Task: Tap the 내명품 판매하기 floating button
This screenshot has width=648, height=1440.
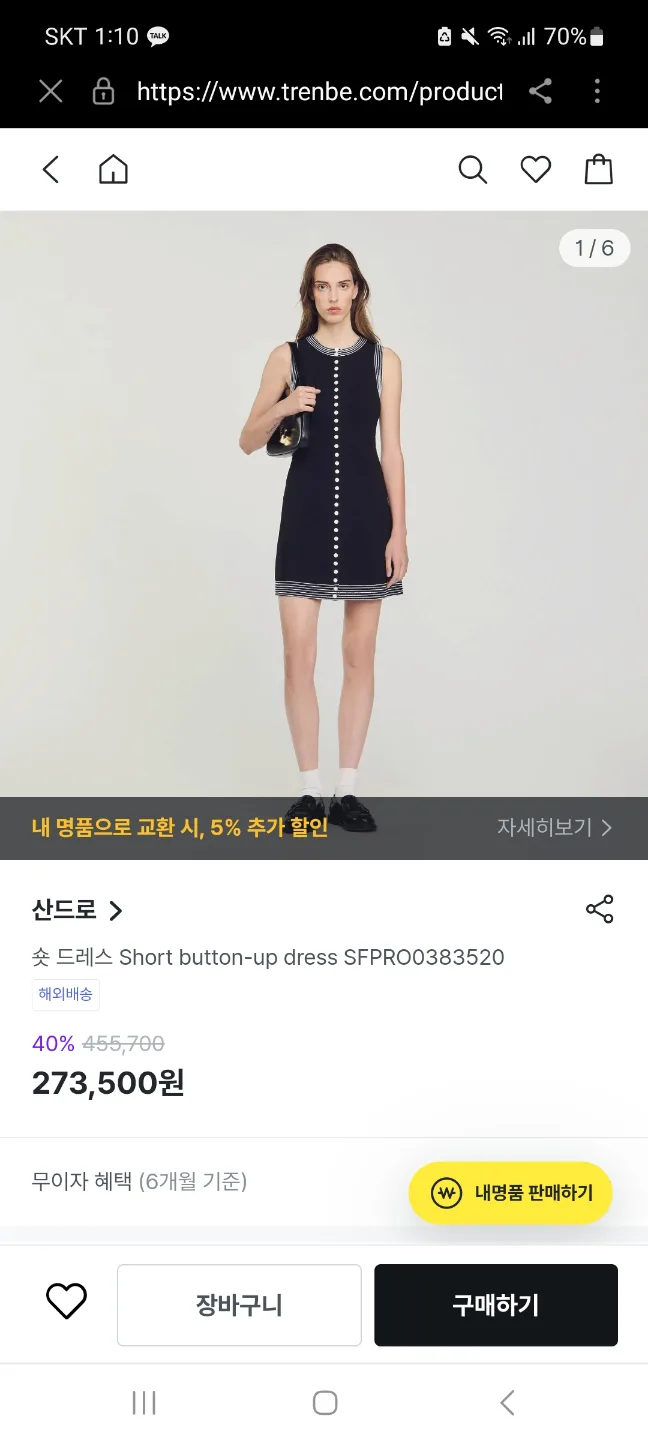Action: pyautogui.click(x=510, y=1192)
